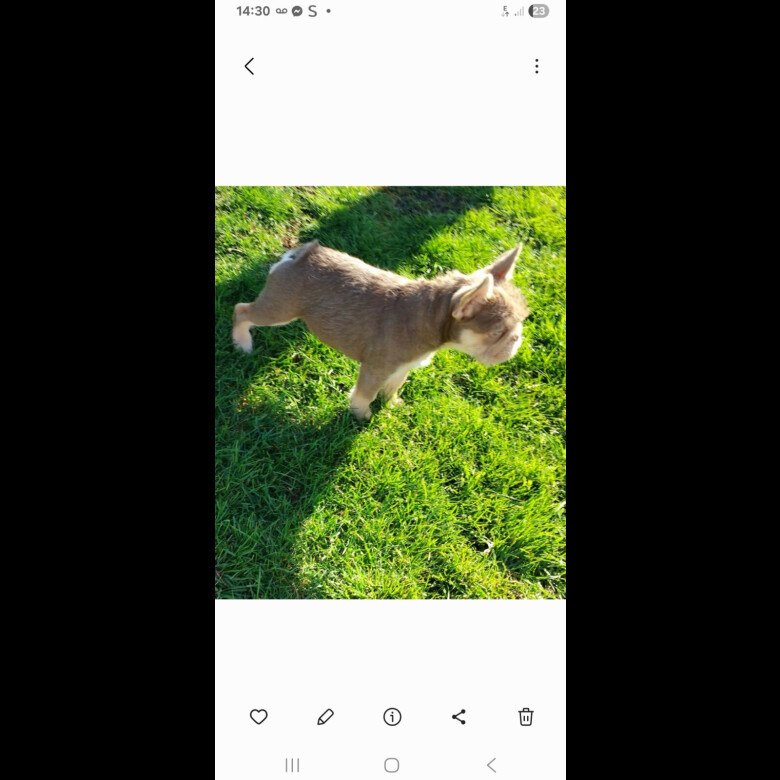Screen dimensions: 780x780
Task: Open recent apps from navigation bar
Action: coord(292,765)
